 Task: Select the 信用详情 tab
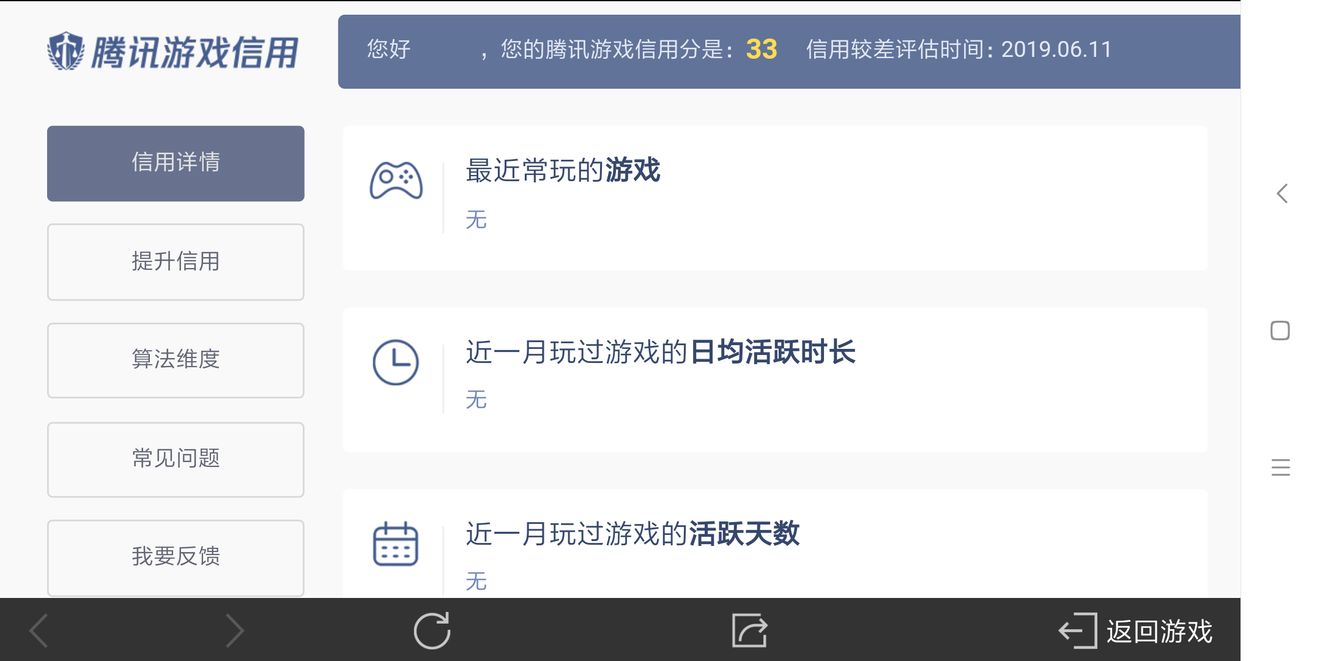tap(175, 163)
